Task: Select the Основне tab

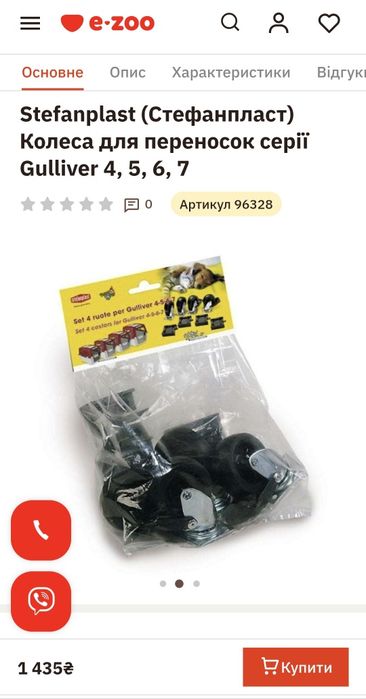Action: 53,73
